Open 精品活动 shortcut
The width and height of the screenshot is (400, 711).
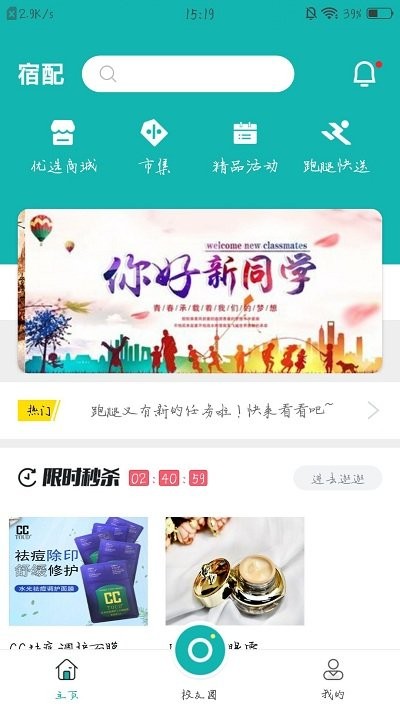click(245, 147)
